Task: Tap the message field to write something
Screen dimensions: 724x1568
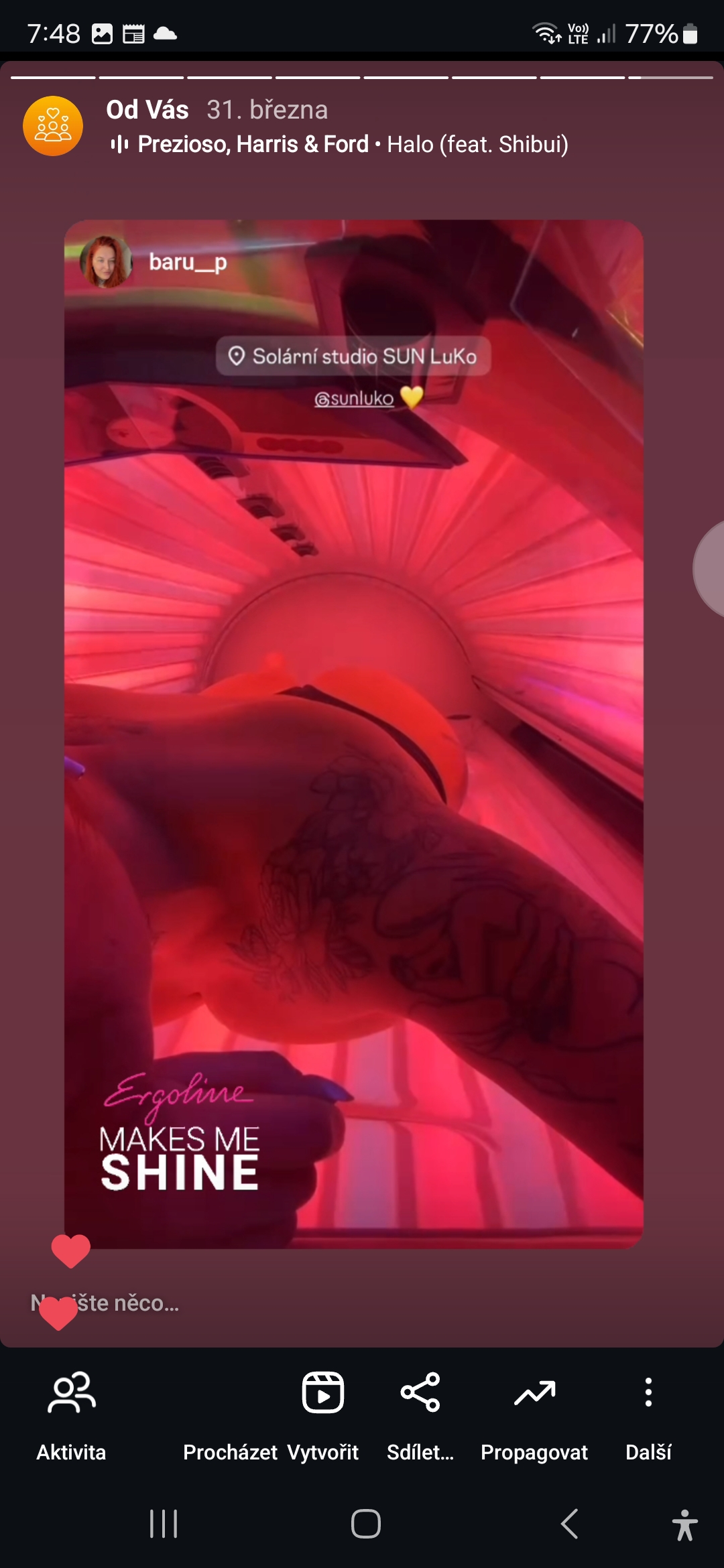Action: 268,1303
